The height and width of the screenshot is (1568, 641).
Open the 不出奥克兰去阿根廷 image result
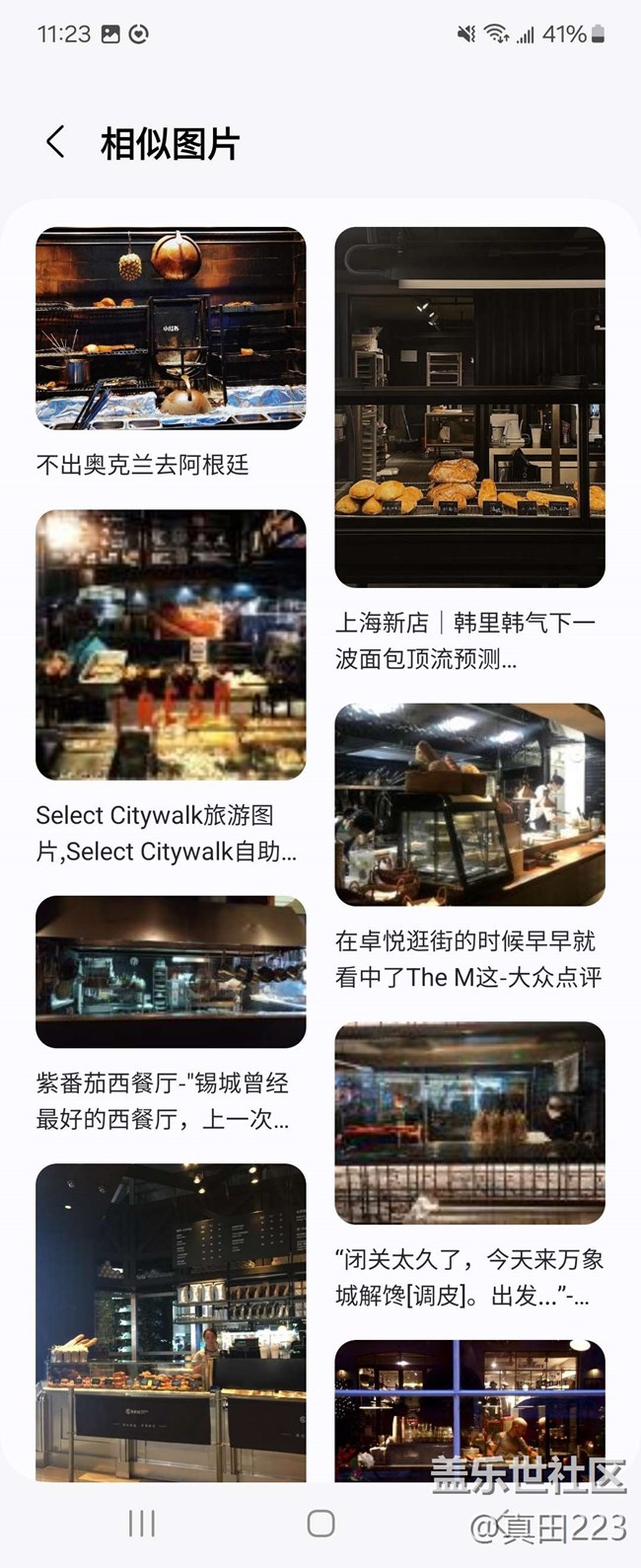point(171,329)
